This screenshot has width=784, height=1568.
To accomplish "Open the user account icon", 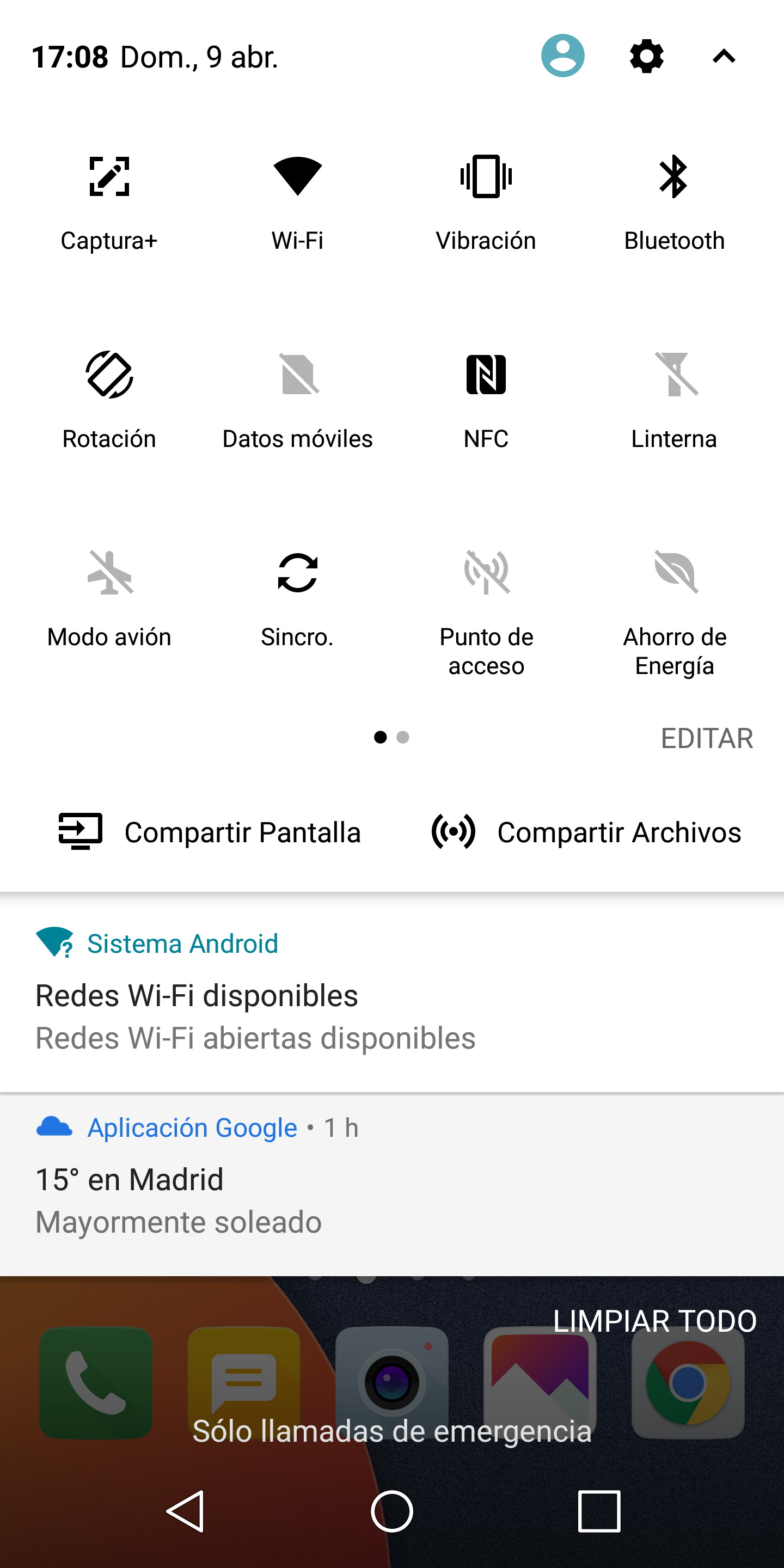I will point(562,56).
